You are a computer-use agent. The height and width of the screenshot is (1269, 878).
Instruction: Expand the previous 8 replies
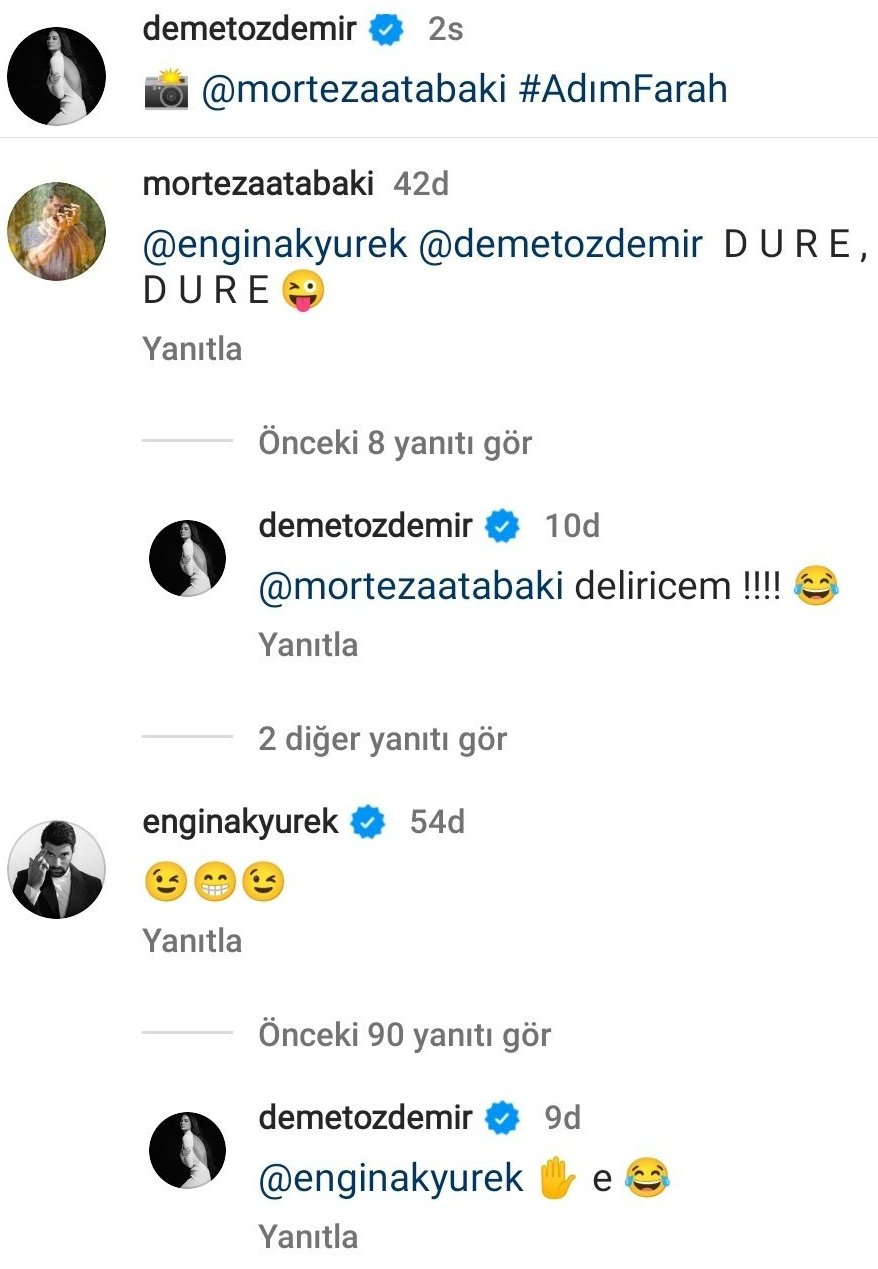(x=395, y=441)
